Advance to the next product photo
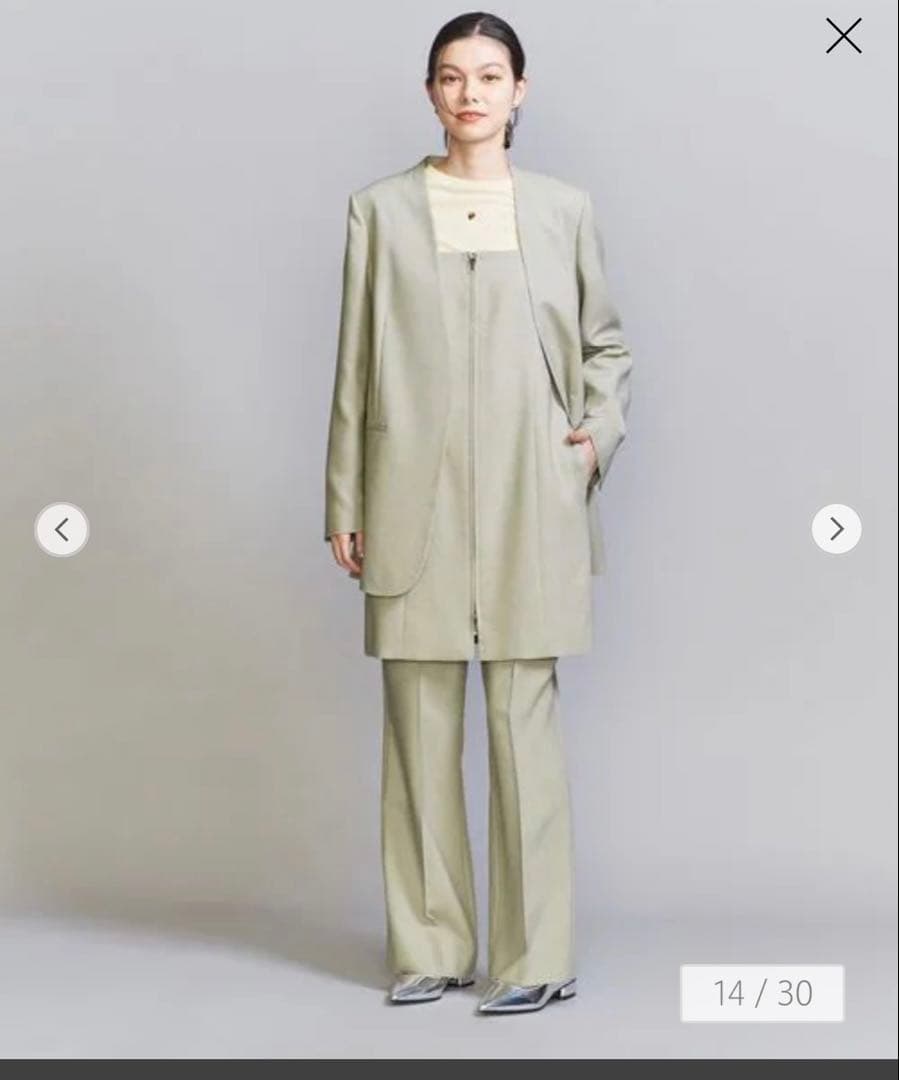The width and height of the screenshot is (899, 1080). 836,528
